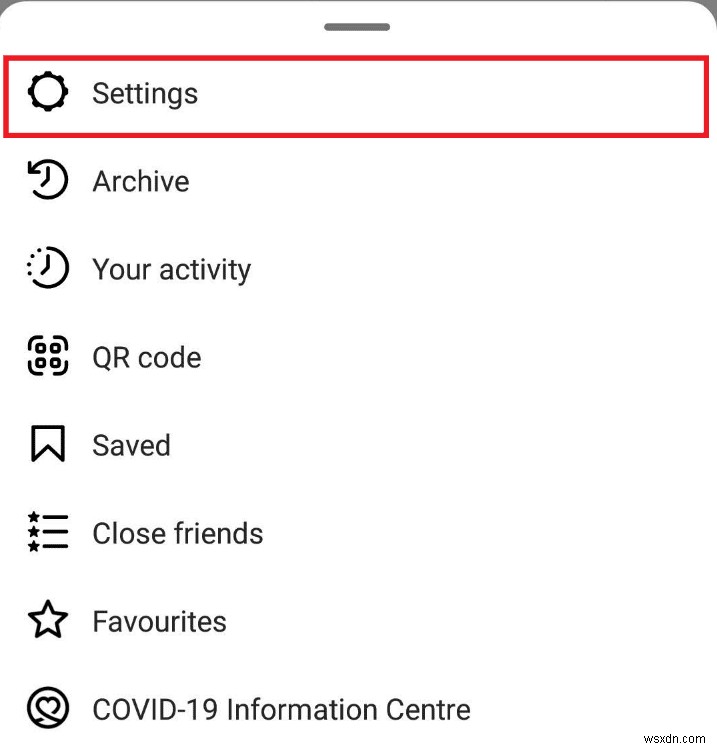Open COVID-19 Information Centre
717x749 pixels.
[281, 710]
